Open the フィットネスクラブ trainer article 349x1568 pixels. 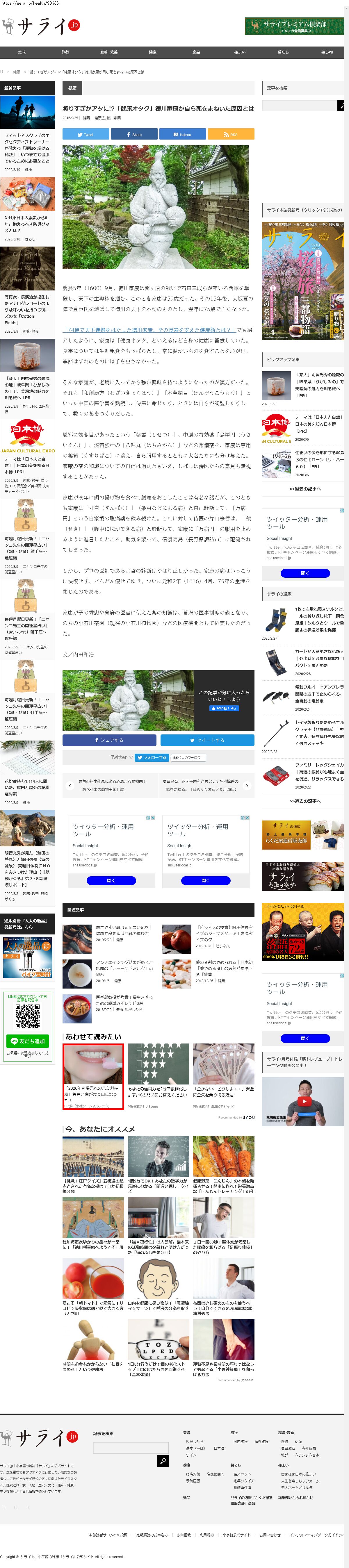(27, 148)
